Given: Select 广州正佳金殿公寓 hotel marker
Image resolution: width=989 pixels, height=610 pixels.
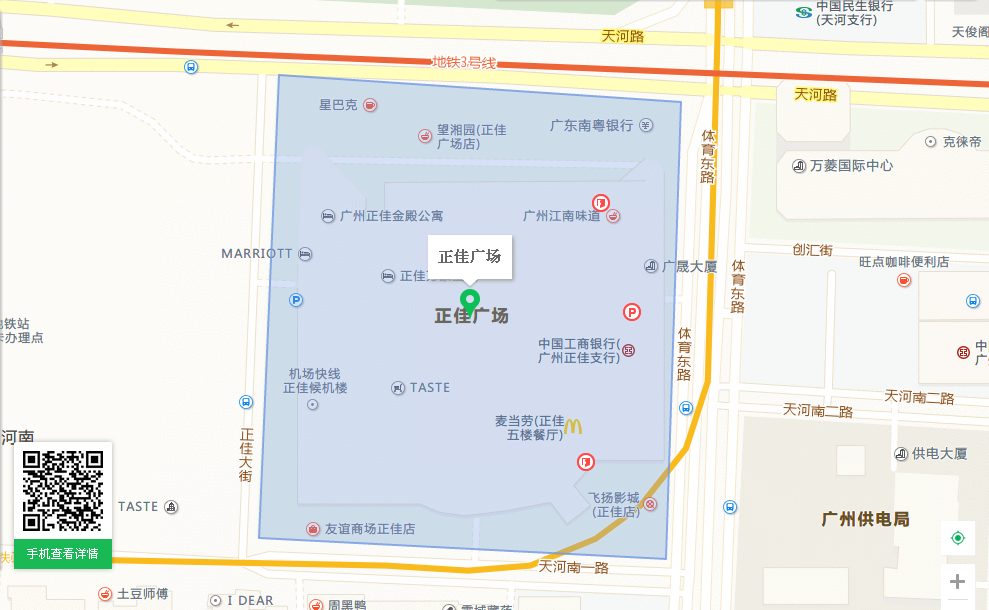Looking at the screenshot, I should [328, 216].
